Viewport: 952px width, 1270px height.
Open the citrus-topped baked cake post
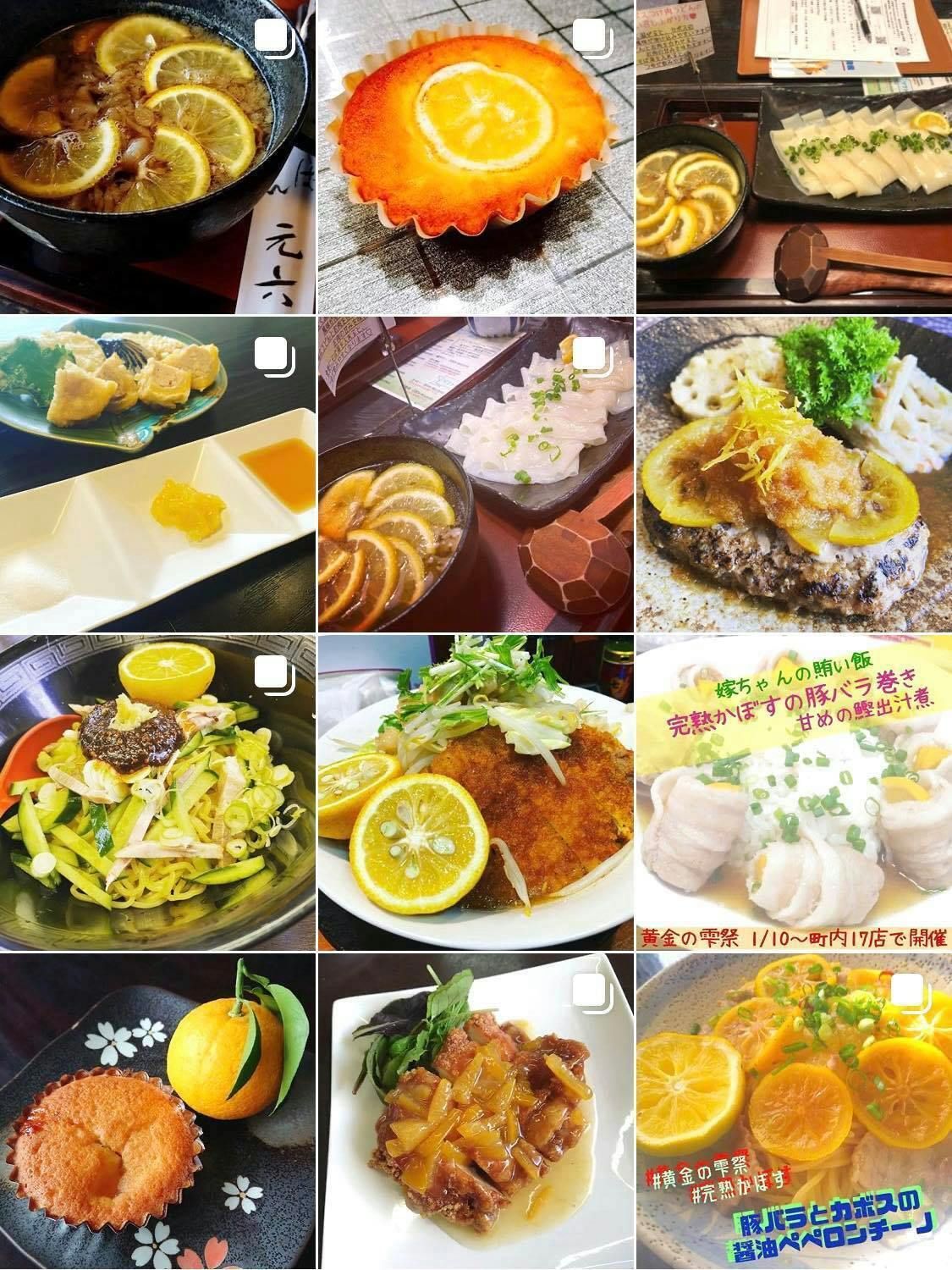click(476, 157)
